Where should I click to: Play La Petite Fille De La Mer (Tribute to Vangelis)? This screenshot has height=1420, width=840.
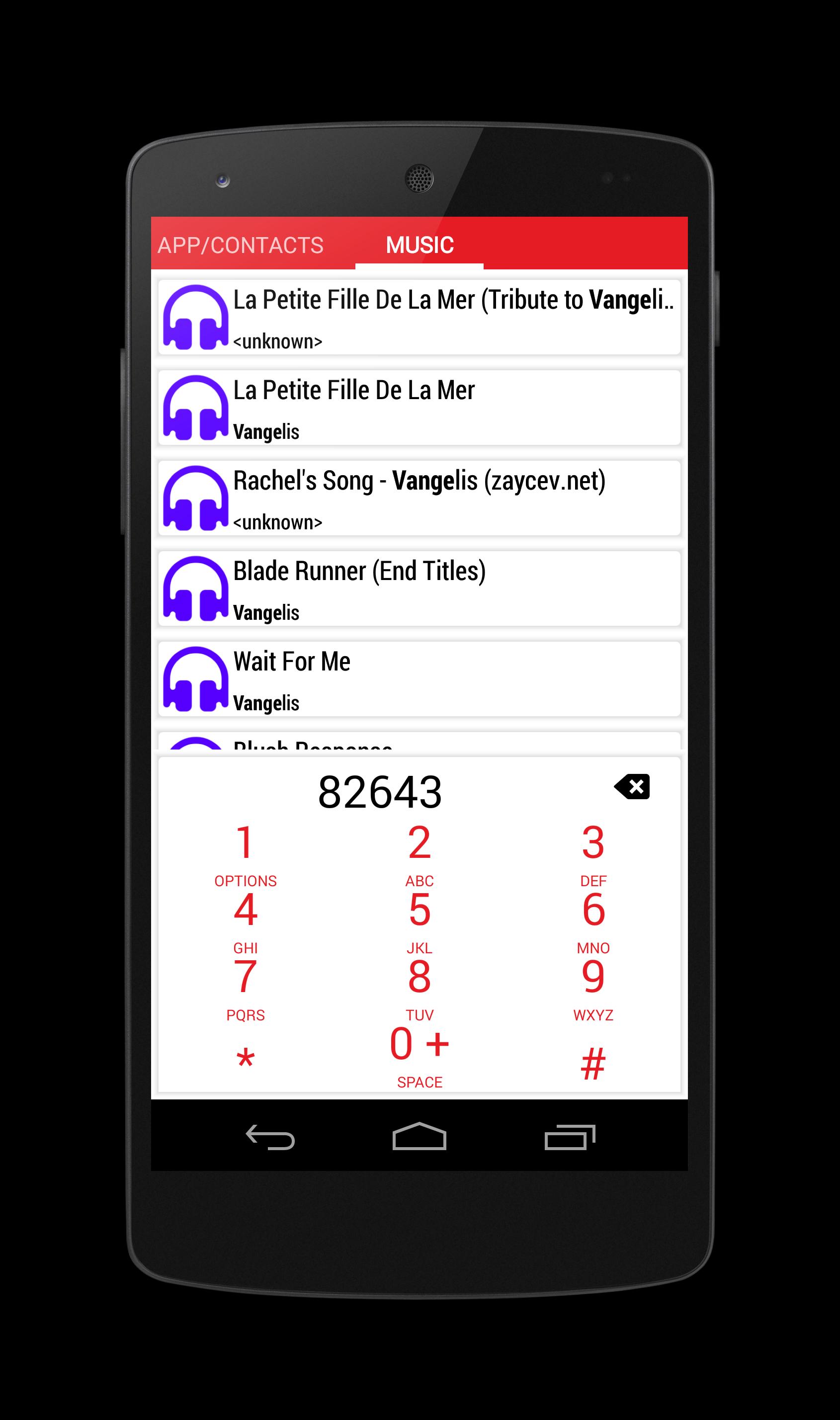[419, 318]
